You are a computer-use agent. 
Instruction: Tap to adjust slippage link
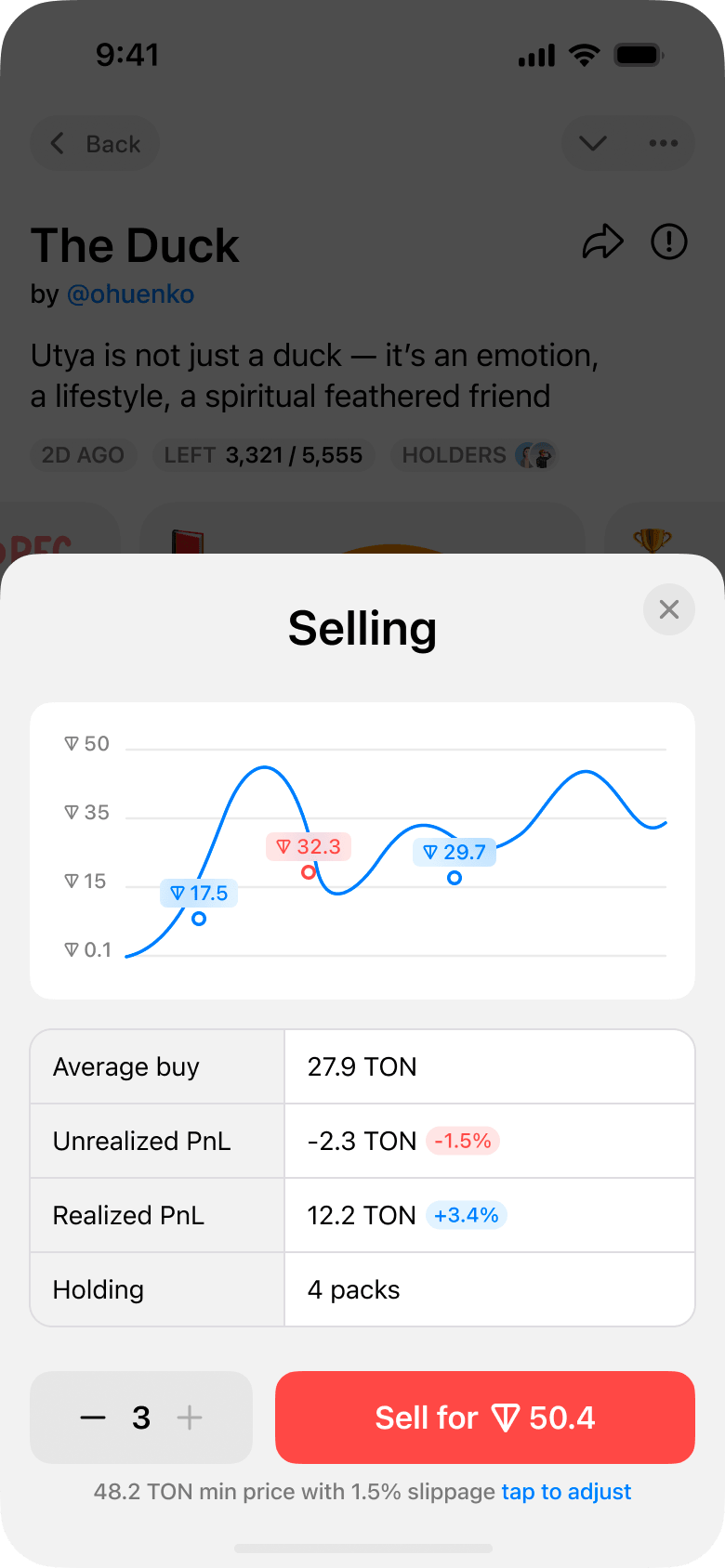point(566,1492)
